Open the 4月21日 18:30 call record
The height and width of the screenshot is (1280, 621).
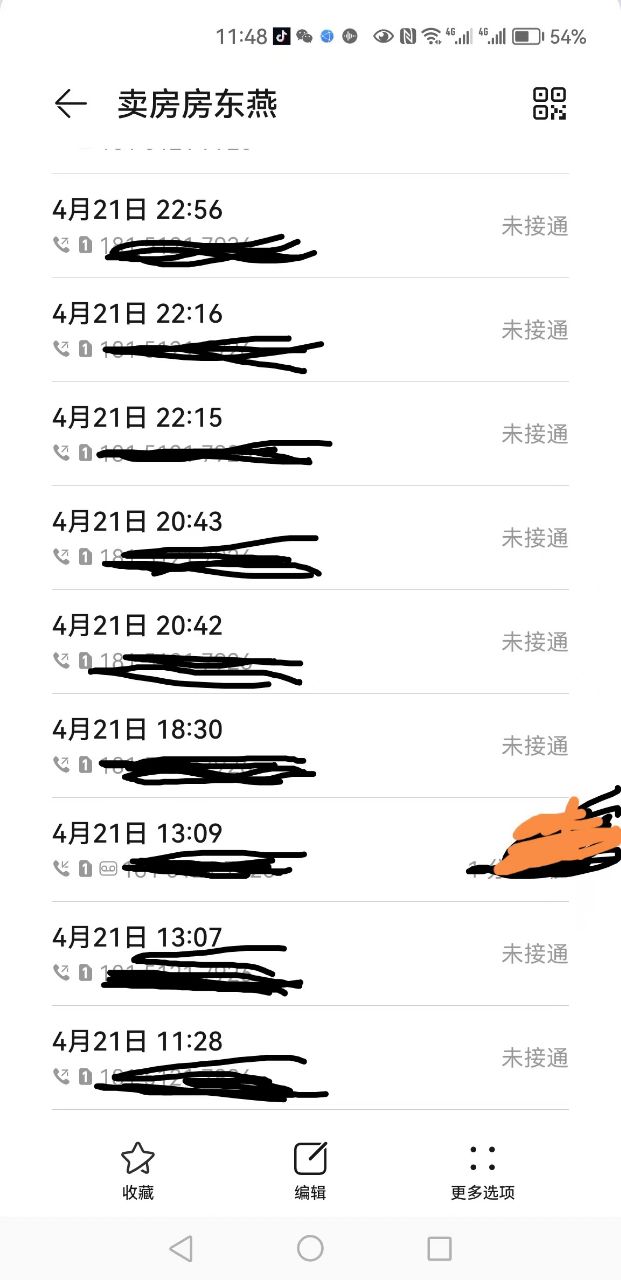click(310, 746)
